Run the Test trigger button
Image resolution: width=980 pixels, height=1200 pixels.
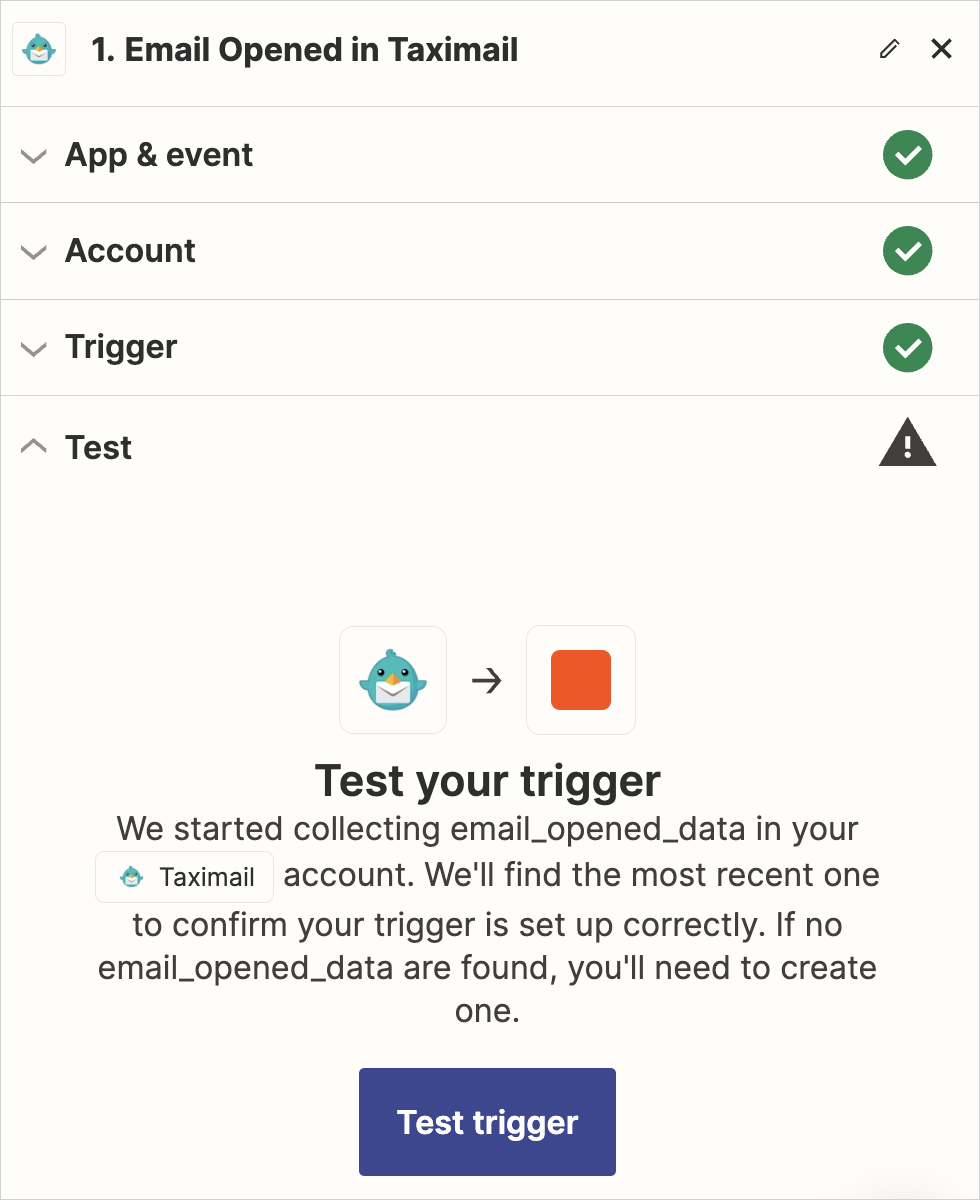coord(487,1122)
